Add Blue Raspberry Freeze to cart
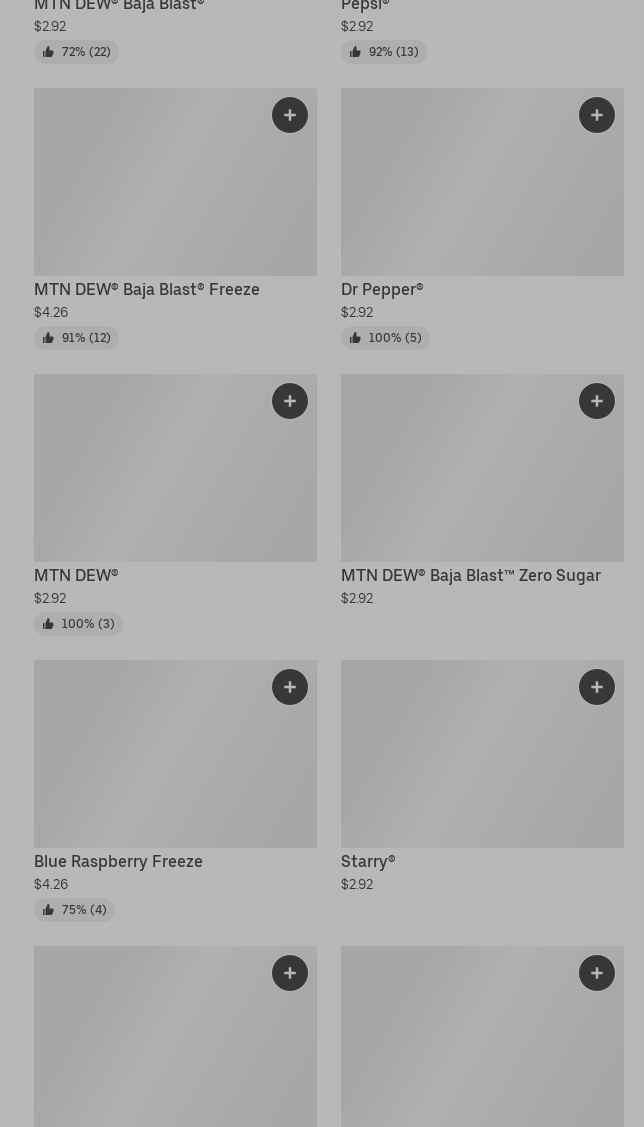 click(290, 687)
